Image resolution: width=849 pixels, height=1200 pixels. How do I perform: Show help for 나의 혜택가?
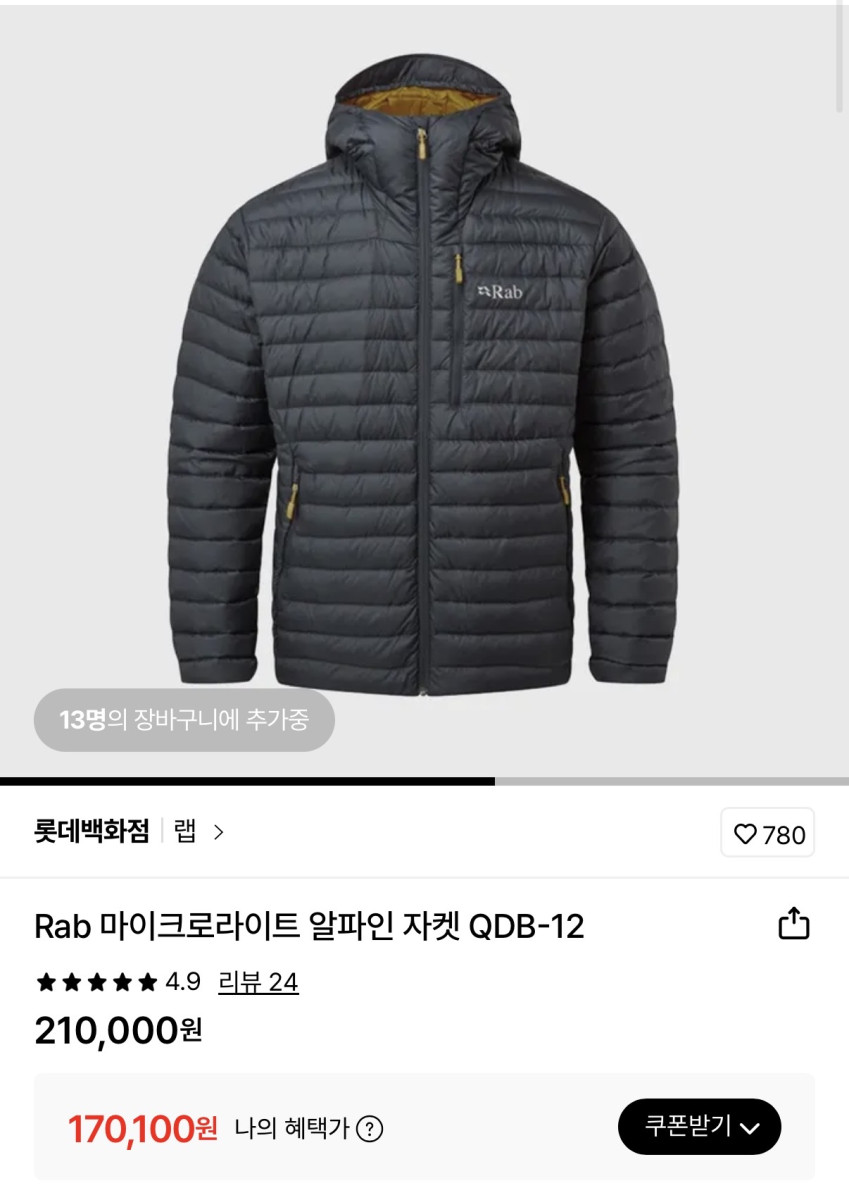pos(370,1129)
